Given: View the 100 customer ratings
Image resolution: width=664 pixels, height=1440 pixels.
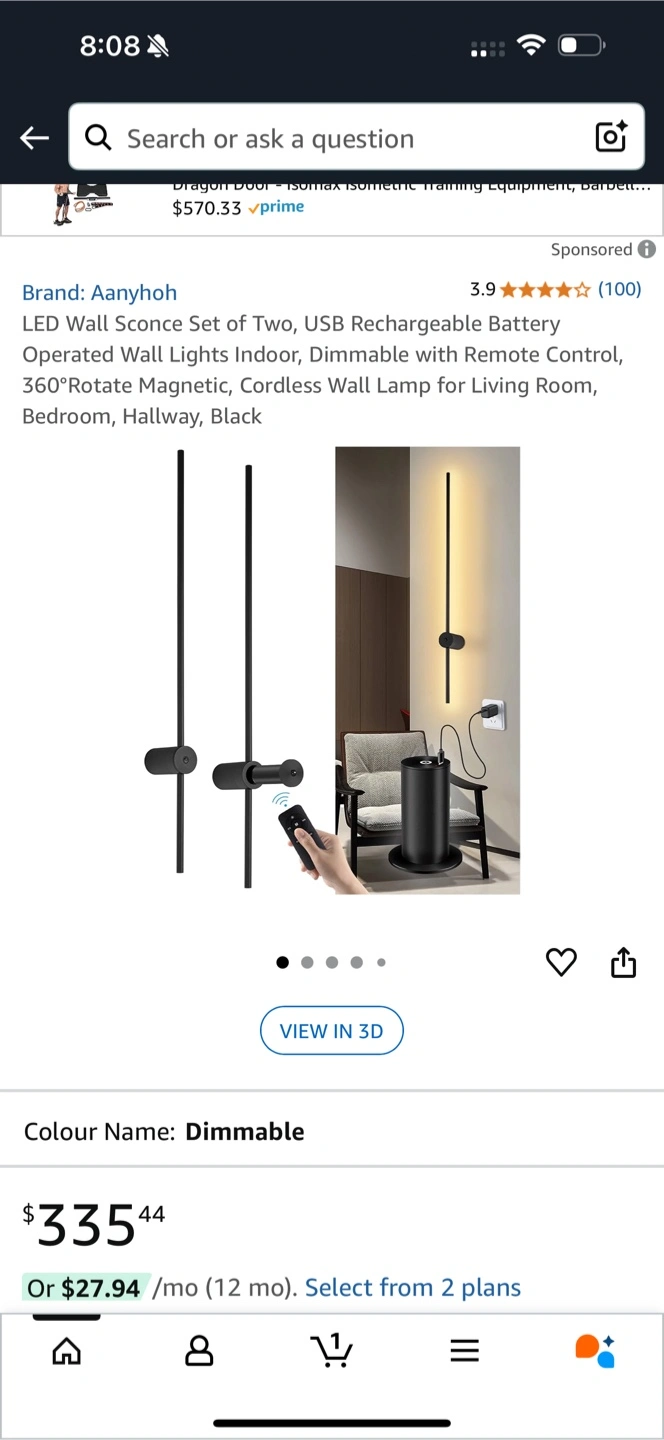Looking at the screenshot, I should pos(619,289).
